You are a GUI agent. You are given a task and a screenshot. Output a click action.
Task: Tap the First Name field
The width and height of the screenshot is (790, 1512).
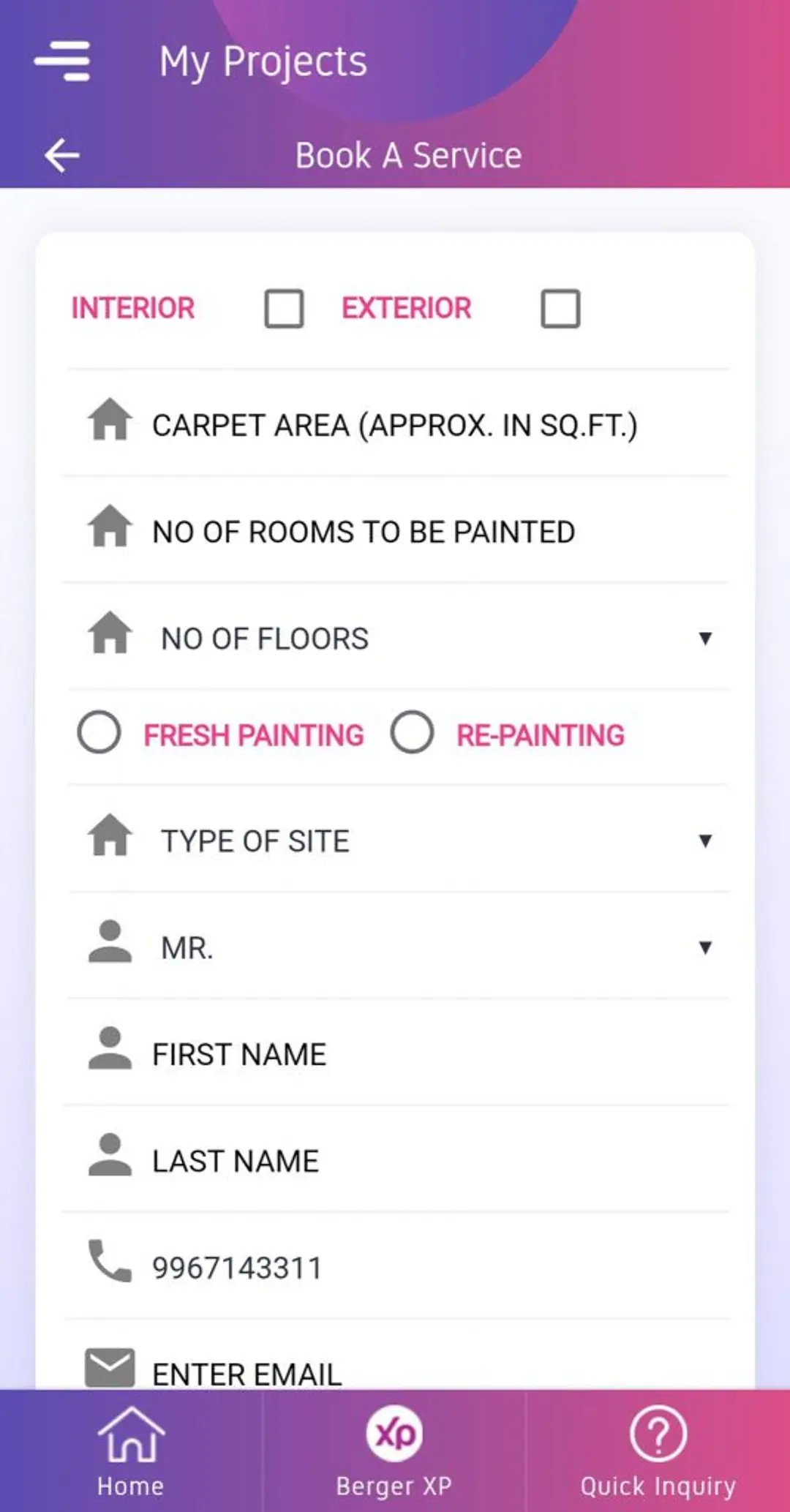pyautogui.click(x=395, y=1054)
